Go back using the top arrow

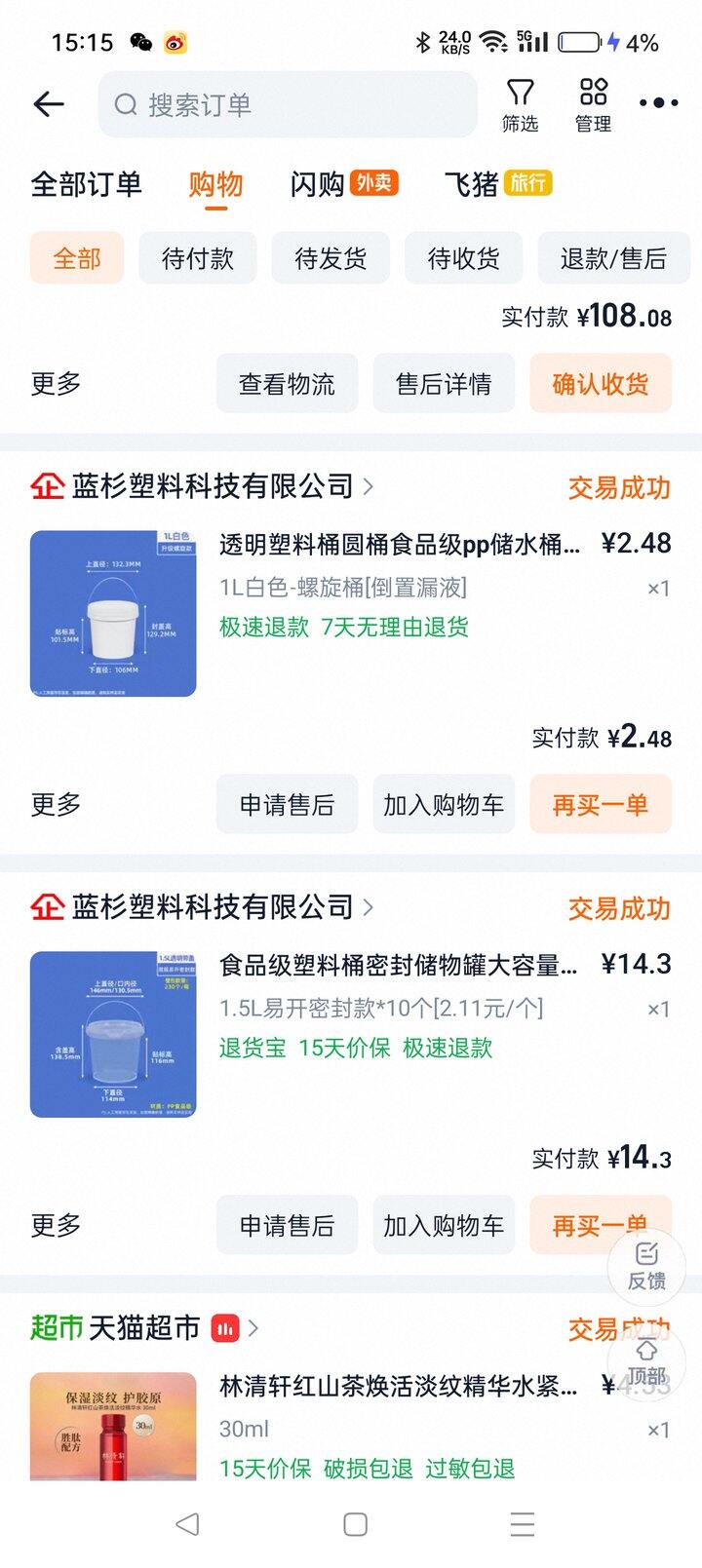click(x=49, y=104)
